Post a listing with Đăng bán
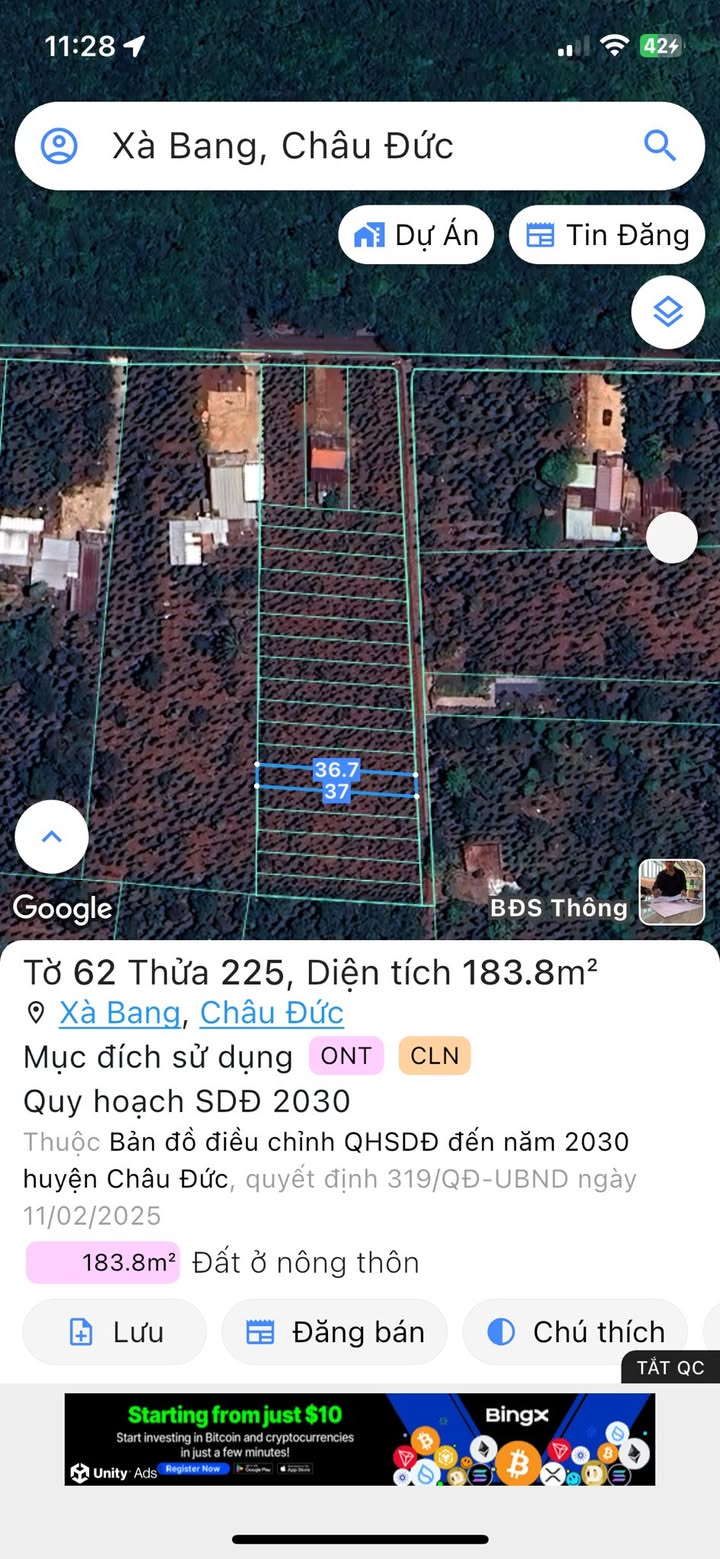 tap(335, 1332)
